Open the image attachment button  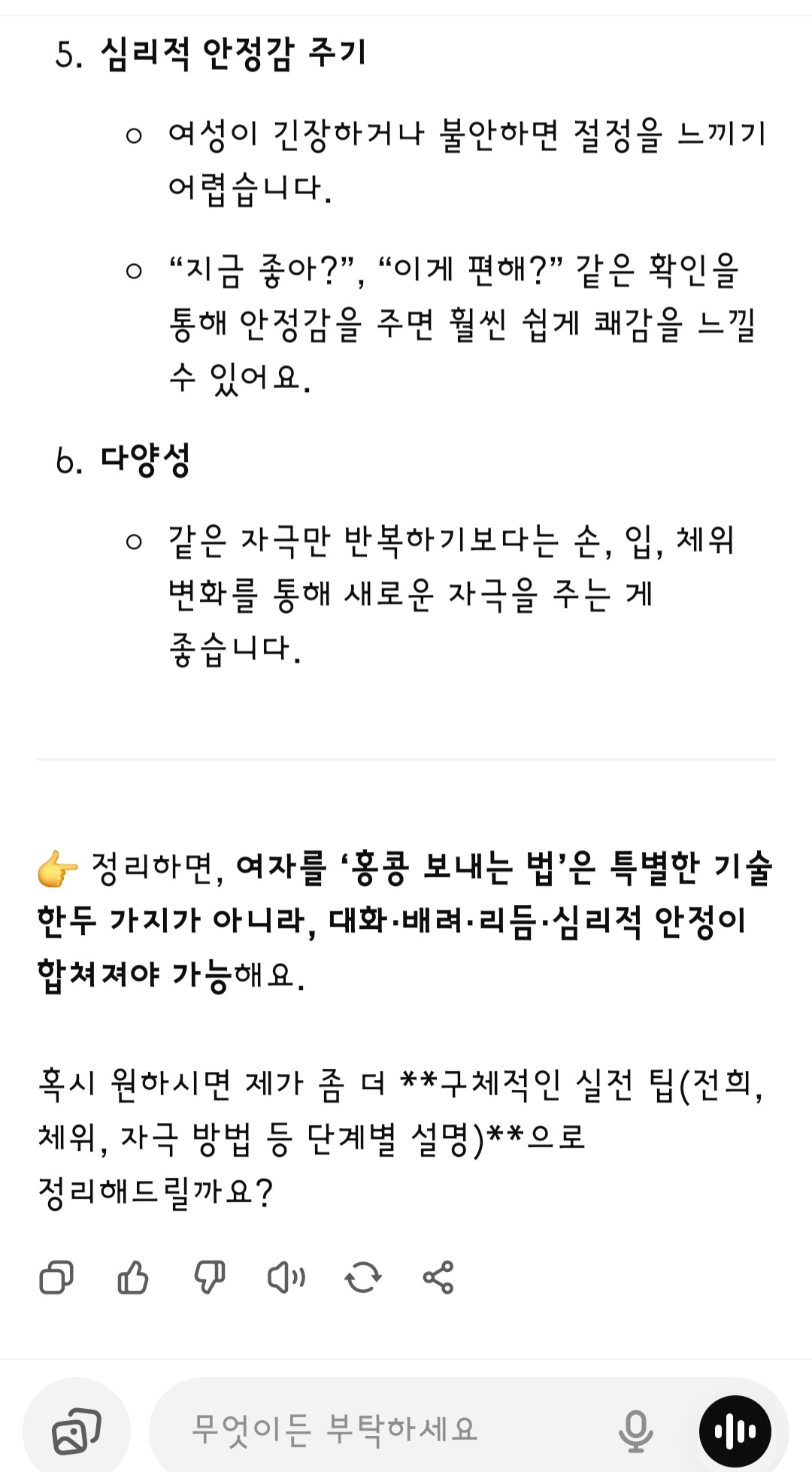77,1430
